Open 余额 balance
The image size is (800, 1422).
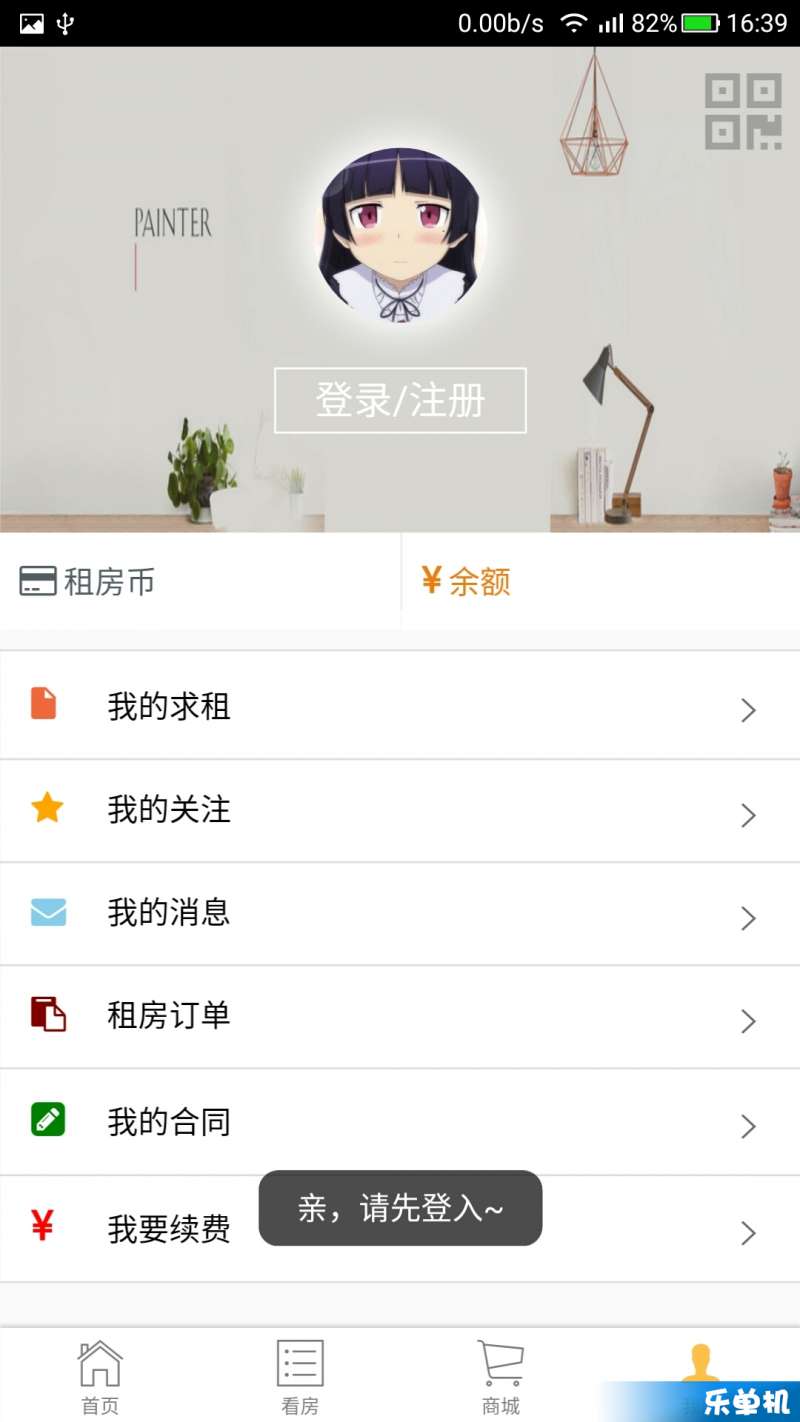[600, 581]
